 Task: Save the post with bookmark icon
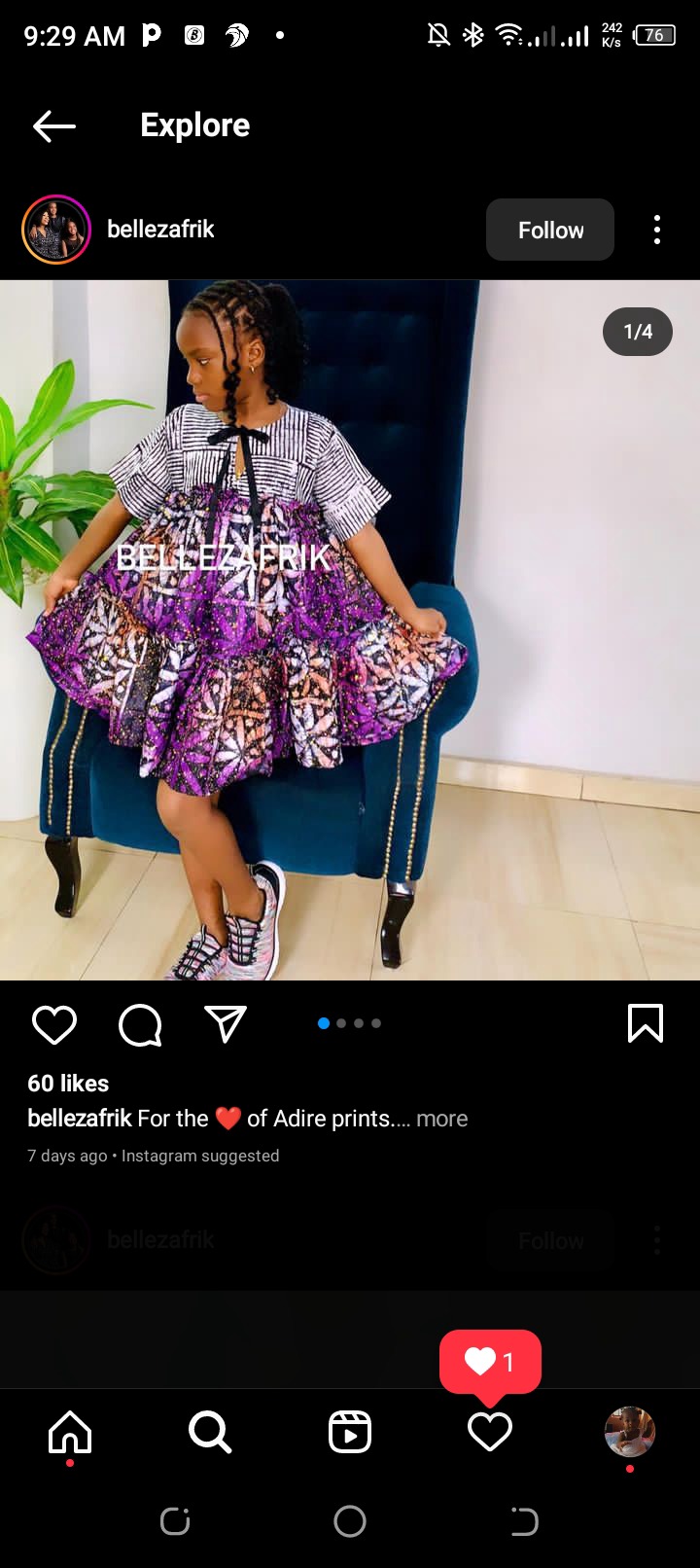pyautogui.click(x=646, y=1023)
